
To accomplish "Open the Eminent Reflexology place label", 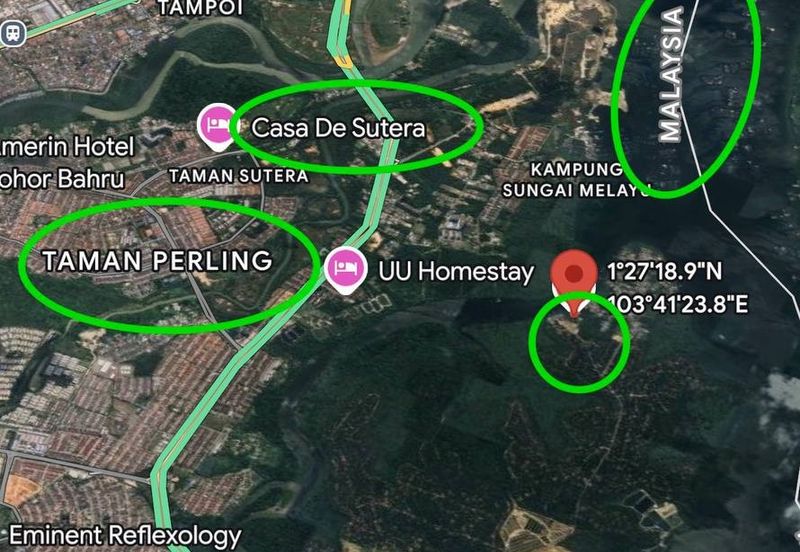I will click(125, 535).
